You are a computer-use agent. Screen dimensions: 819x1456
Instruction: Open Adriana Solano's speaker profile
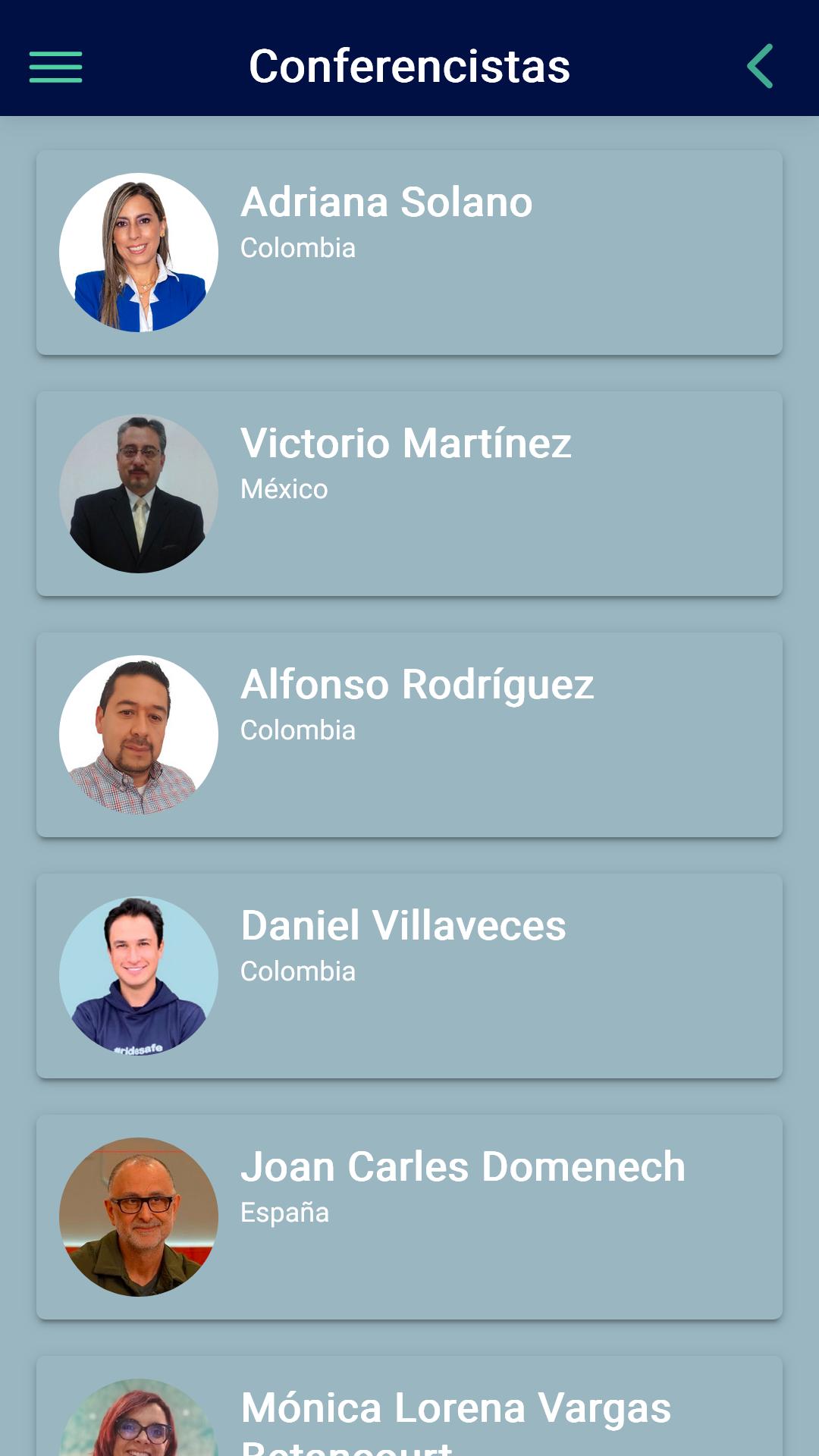pos(409,253)
